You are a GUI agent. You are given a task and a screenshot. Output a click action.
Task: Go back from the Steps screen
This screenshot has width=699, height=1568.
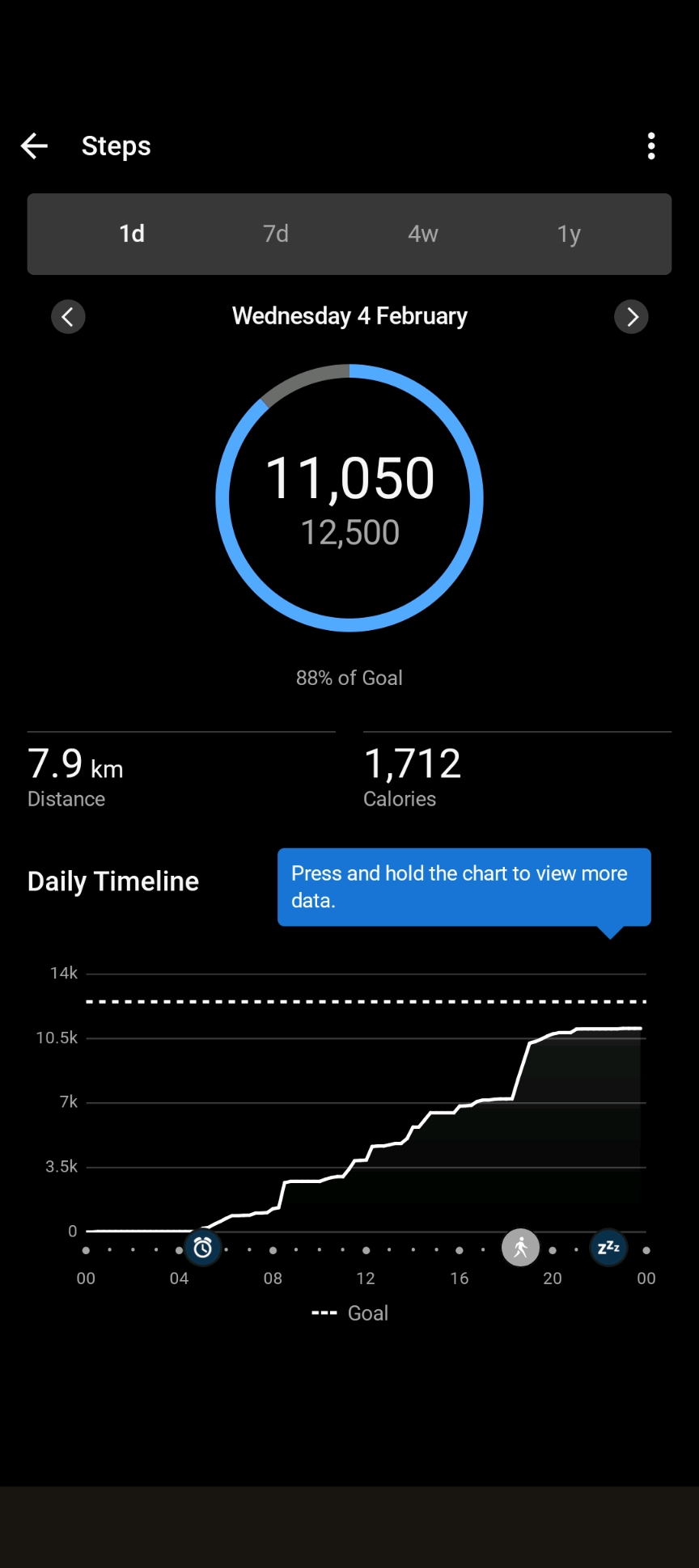[34, 146]
